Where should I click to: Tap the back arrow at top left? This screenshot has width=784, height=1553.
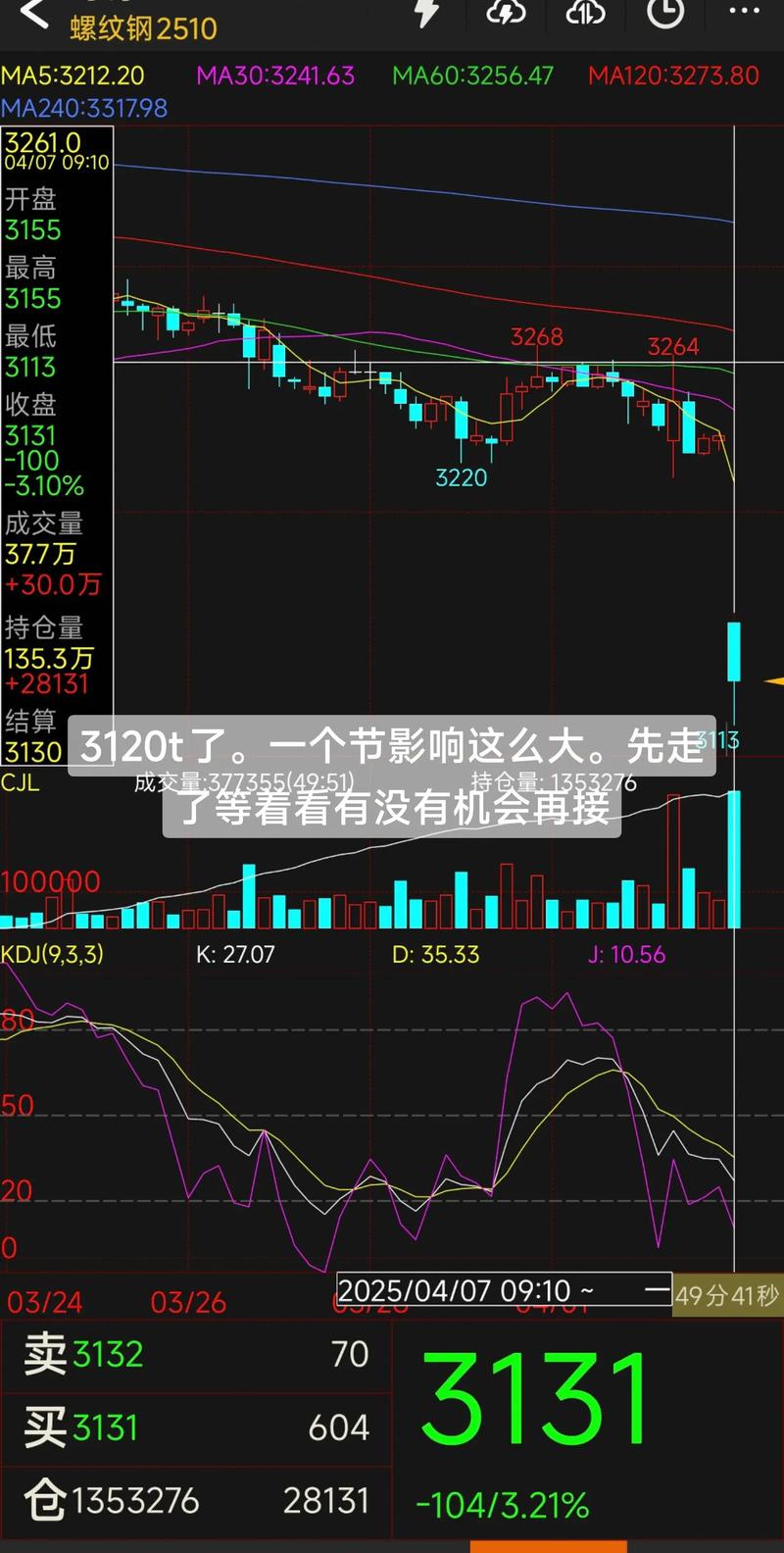click(32, 16)
